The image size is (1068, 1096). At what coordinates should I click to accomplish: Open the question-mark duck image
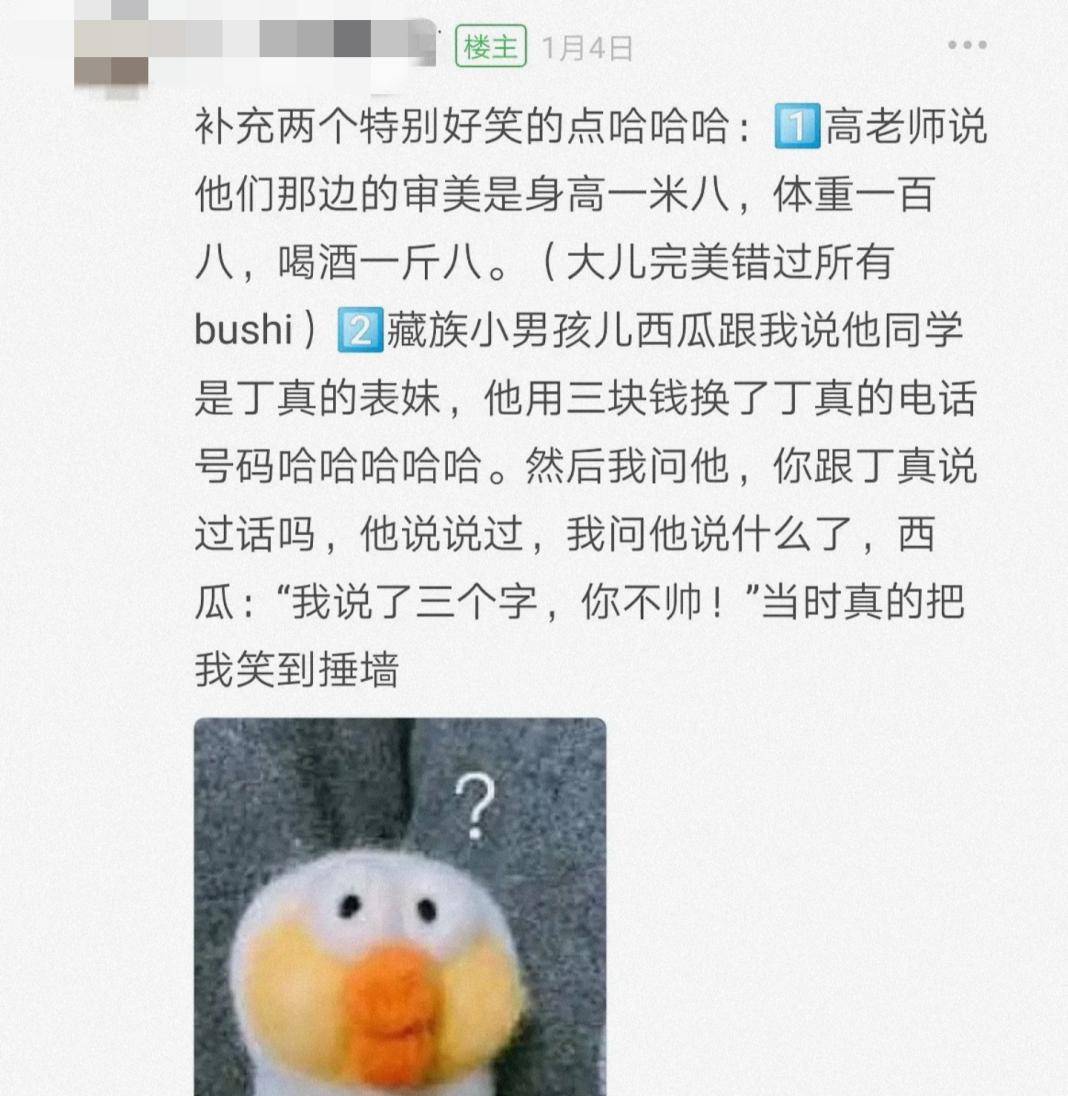click(x=400, y=905)
